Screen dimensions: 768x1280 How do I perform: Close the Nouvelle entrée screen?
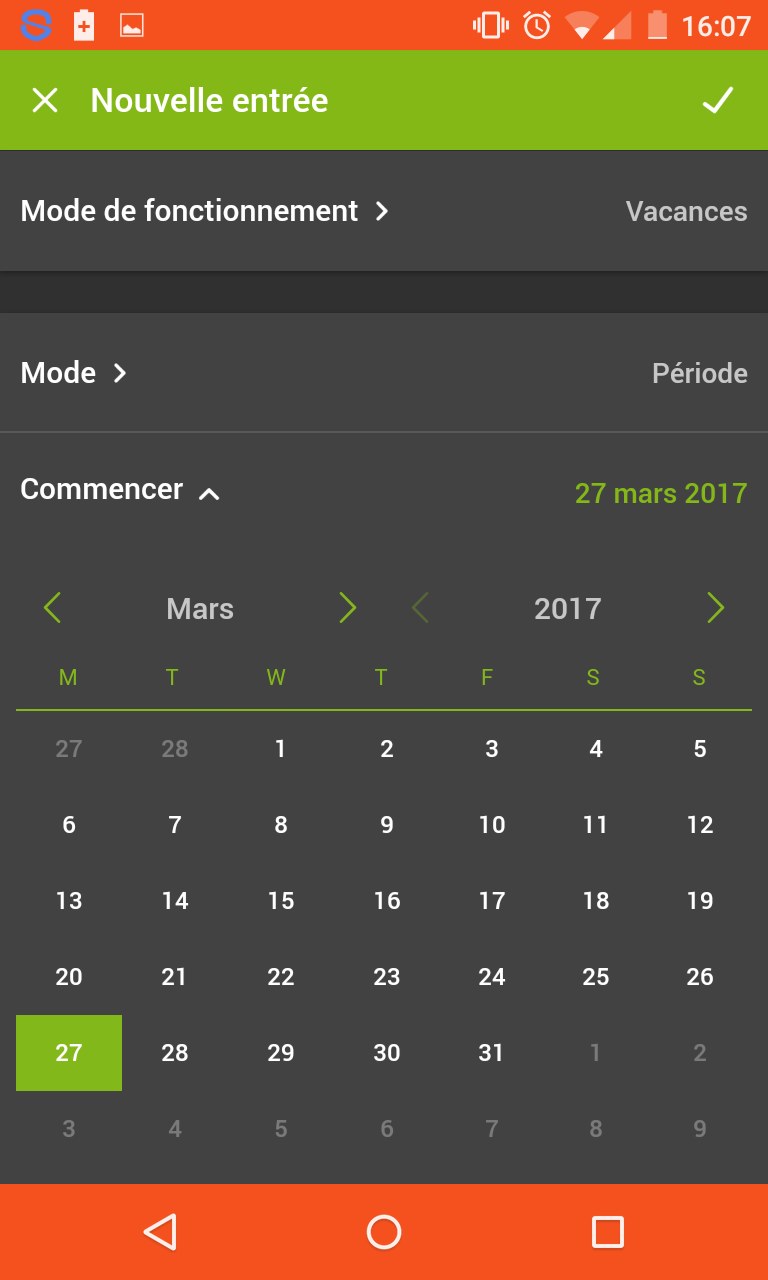(45, 100)
